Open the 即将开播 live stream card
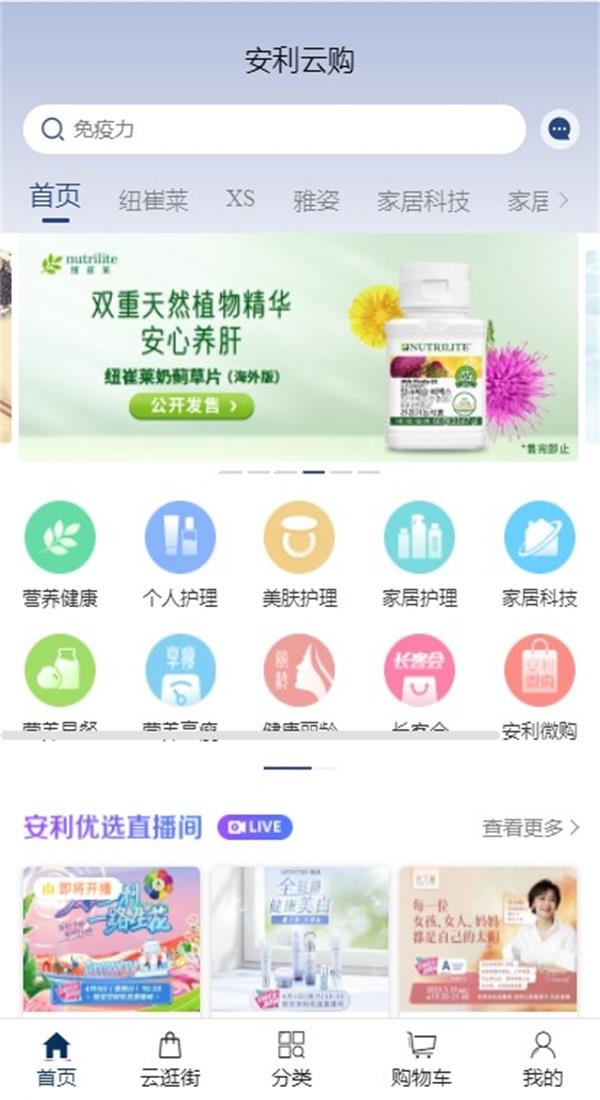600x1100 pixels. 111,940
